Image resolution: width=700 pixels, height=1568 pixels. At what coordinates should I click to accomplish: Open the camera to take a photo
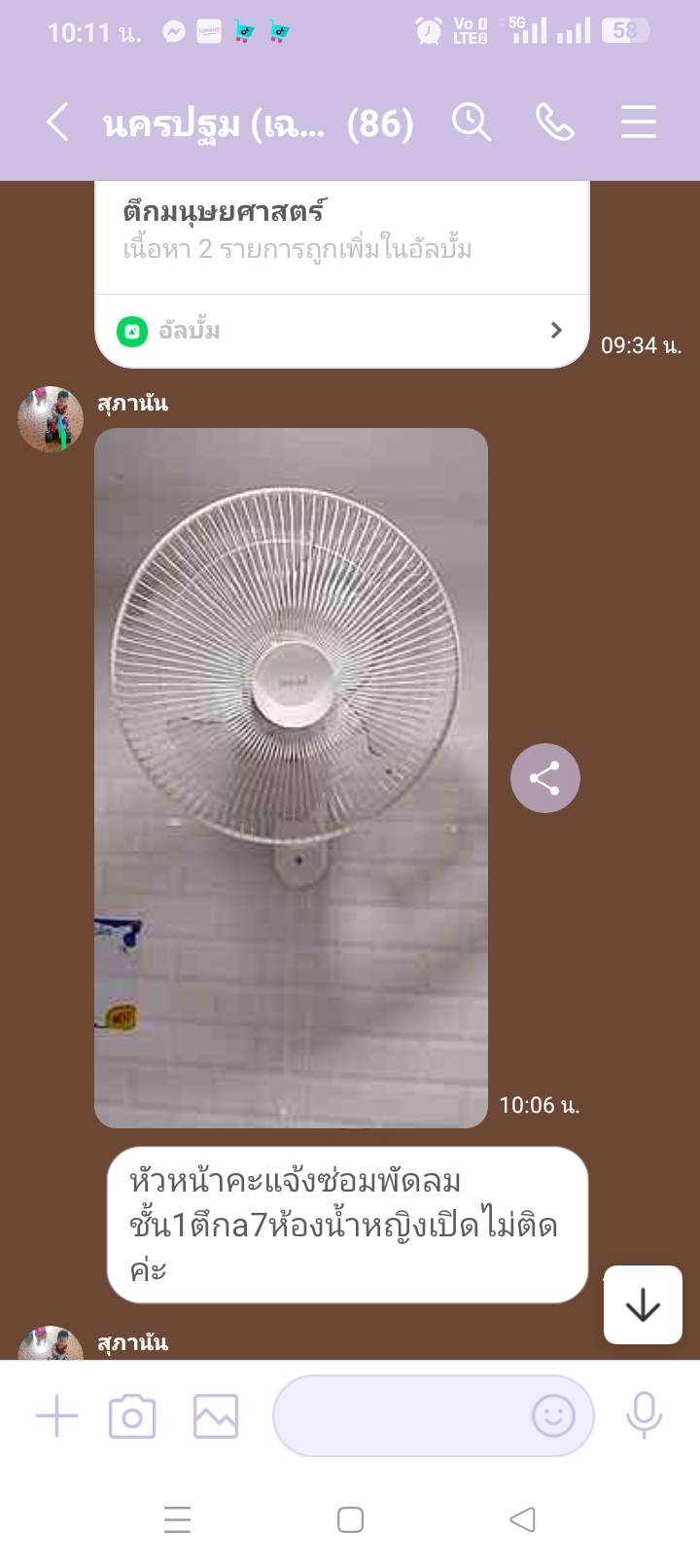pos(132,1416)
